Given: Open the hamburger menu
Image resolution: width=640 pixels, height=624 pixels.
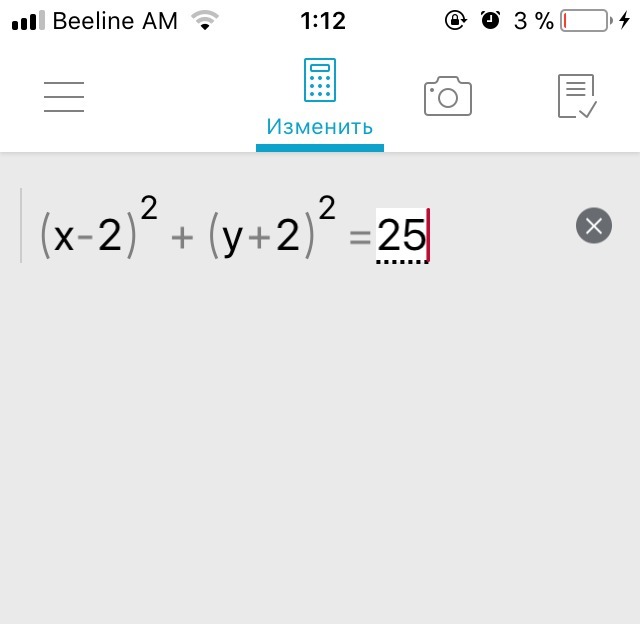Looking at the screenshot, I should click(64, 96).
